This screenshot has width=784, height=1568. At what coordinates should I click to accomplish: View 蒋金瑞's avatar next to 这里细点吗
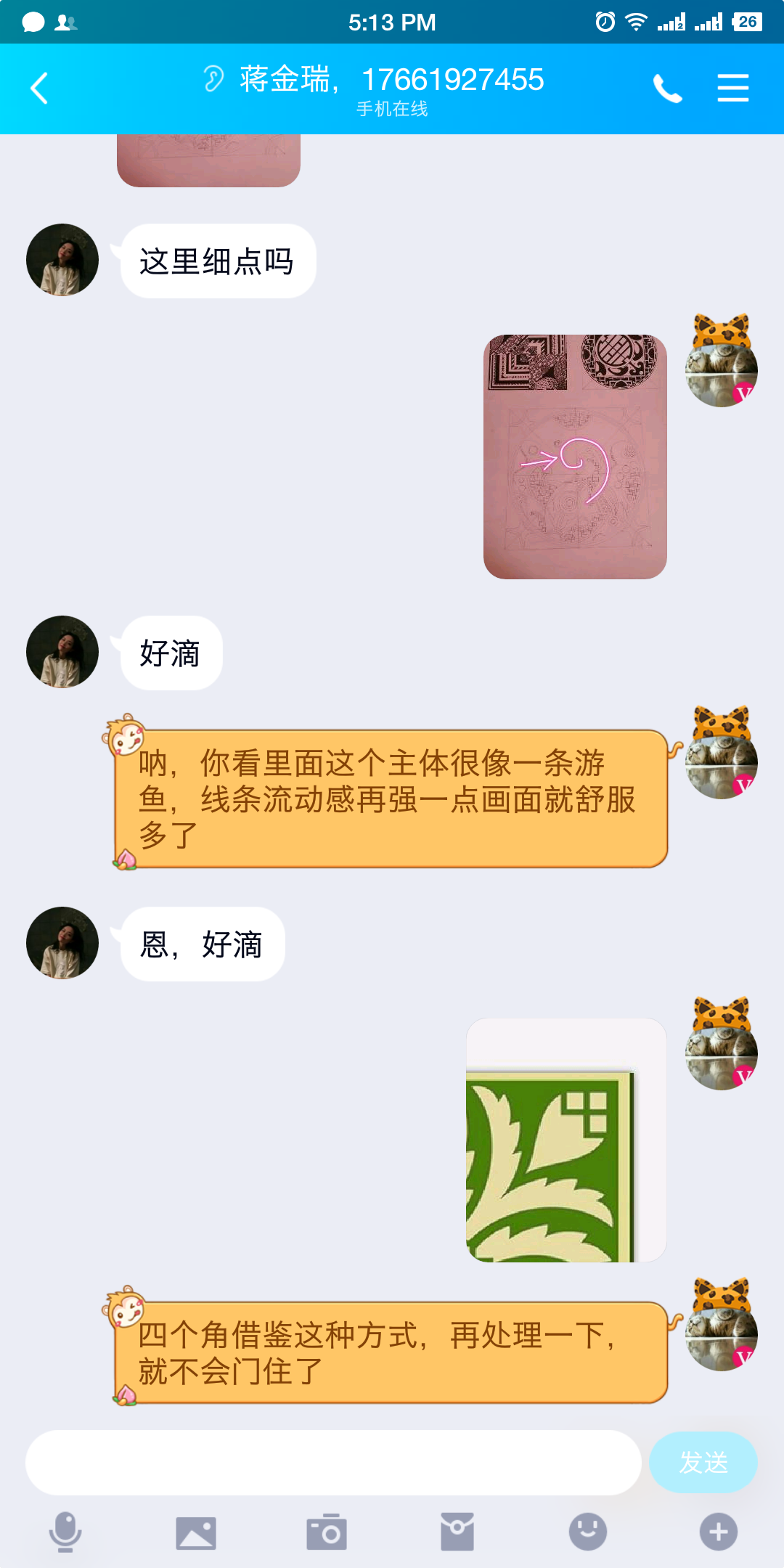[x=62, y=260]
